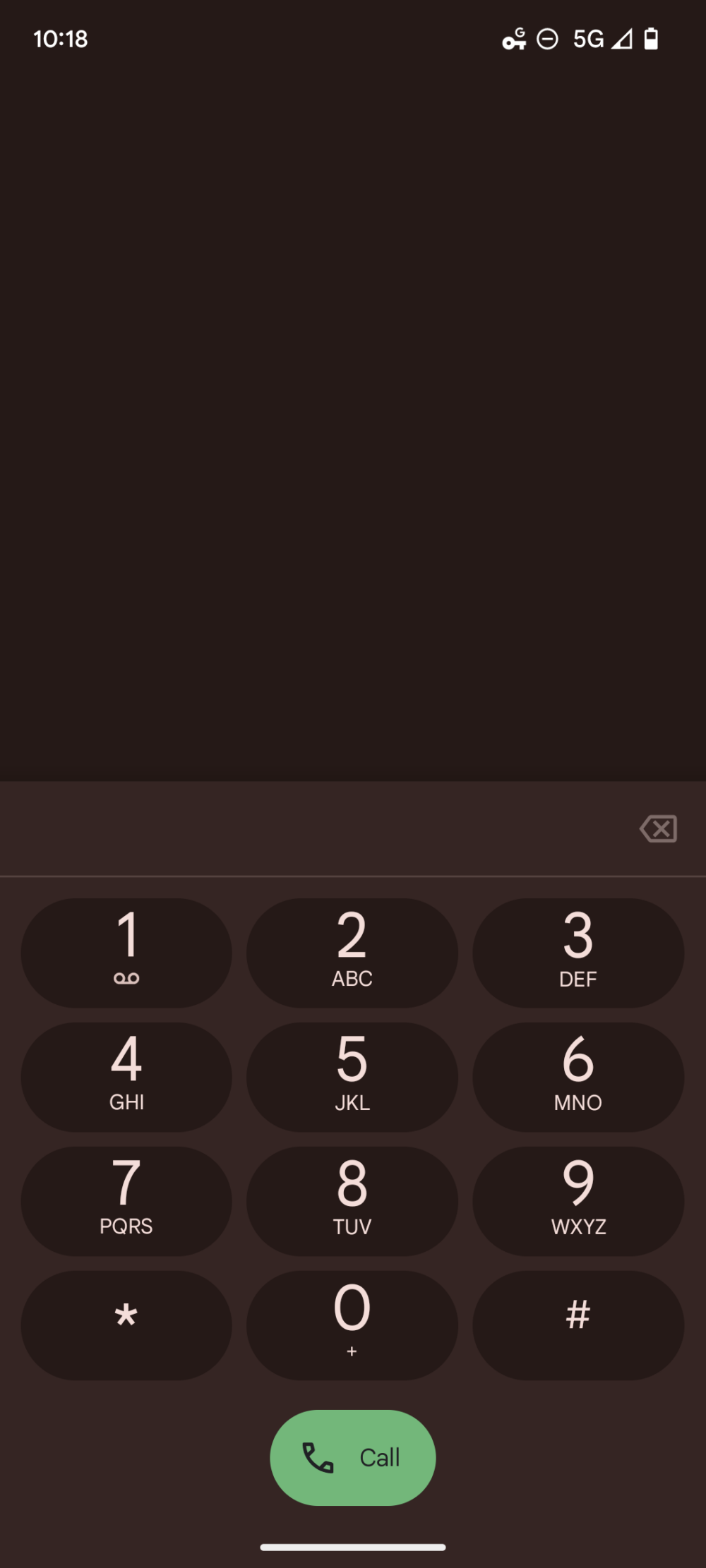Dial the 4 GHI key
This screenshot has width=706, height=1568.
tap(126, 1077)
